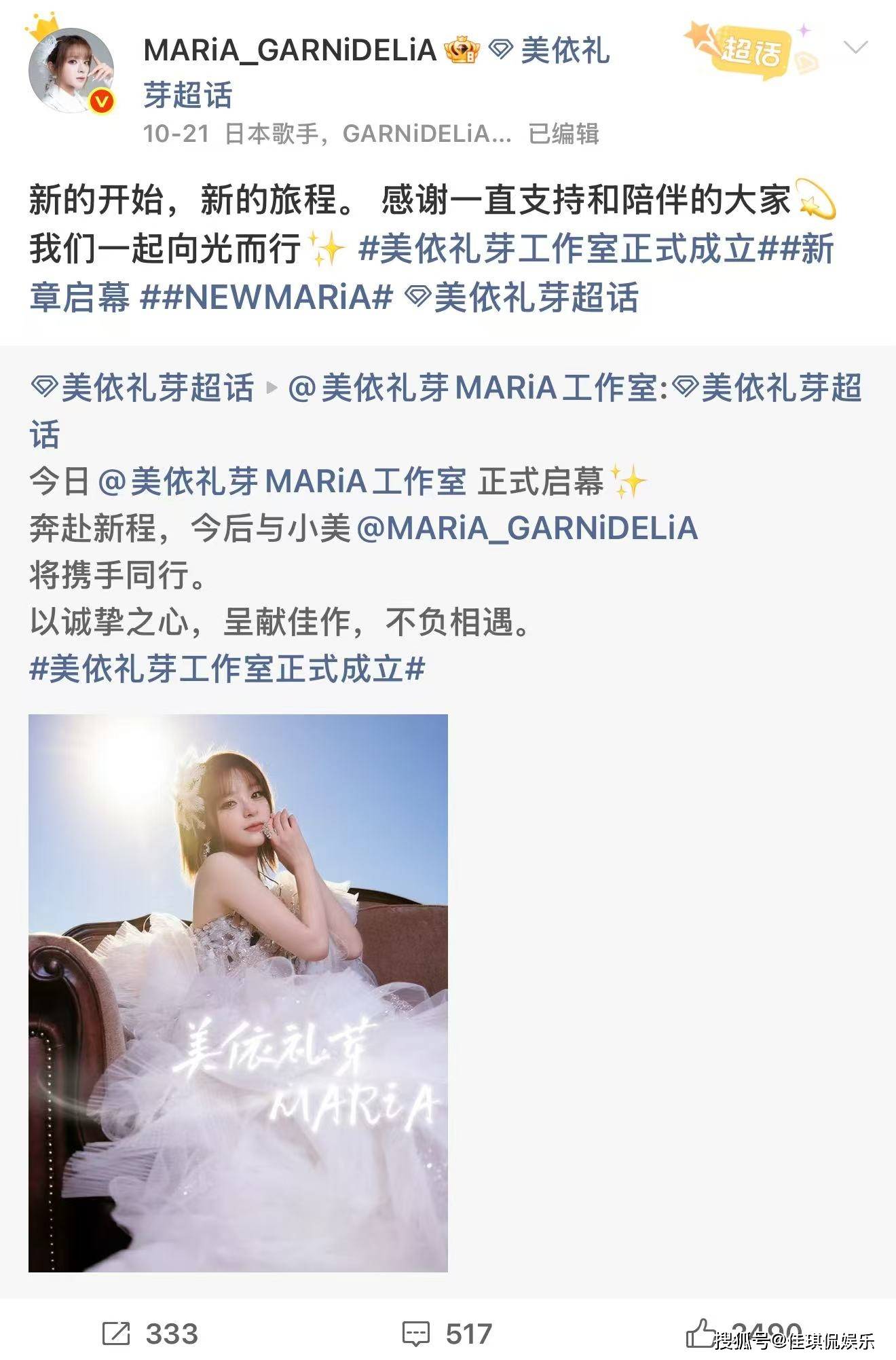This screenshot has height=1360, width=896.
Task: Open the MARiA_GARNiDELiA username link
Action: click(290, 50)
